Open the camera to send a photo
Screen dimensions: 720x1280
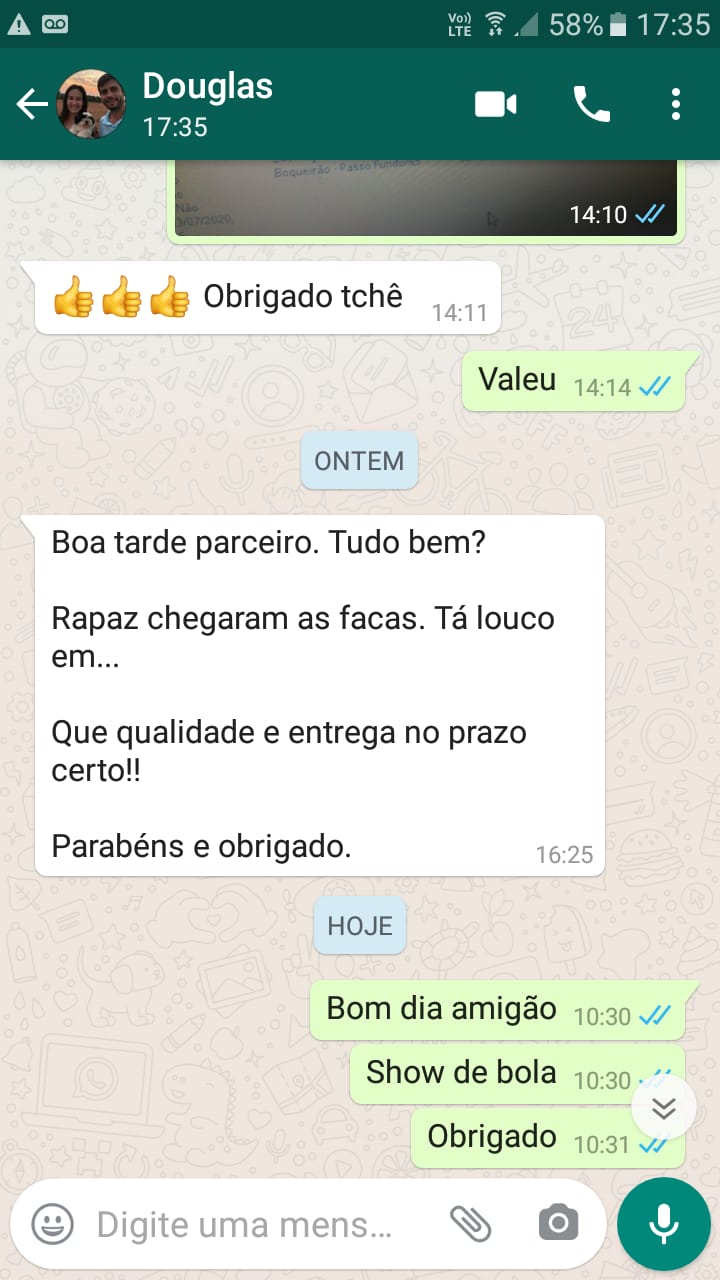coord(558,1223)
